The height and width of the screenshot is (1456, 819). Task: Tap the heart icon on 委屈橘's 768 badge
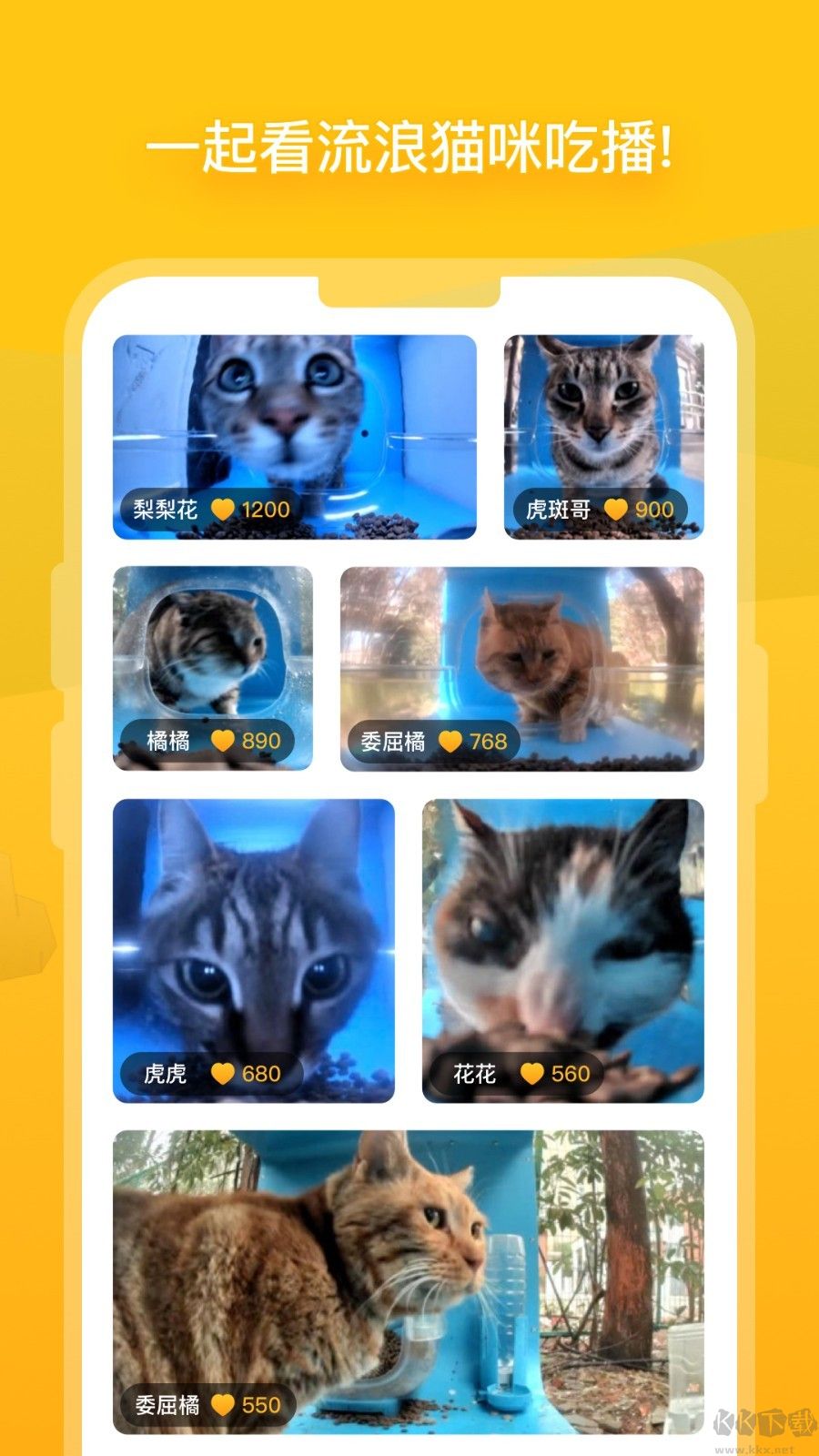[451, 742]
